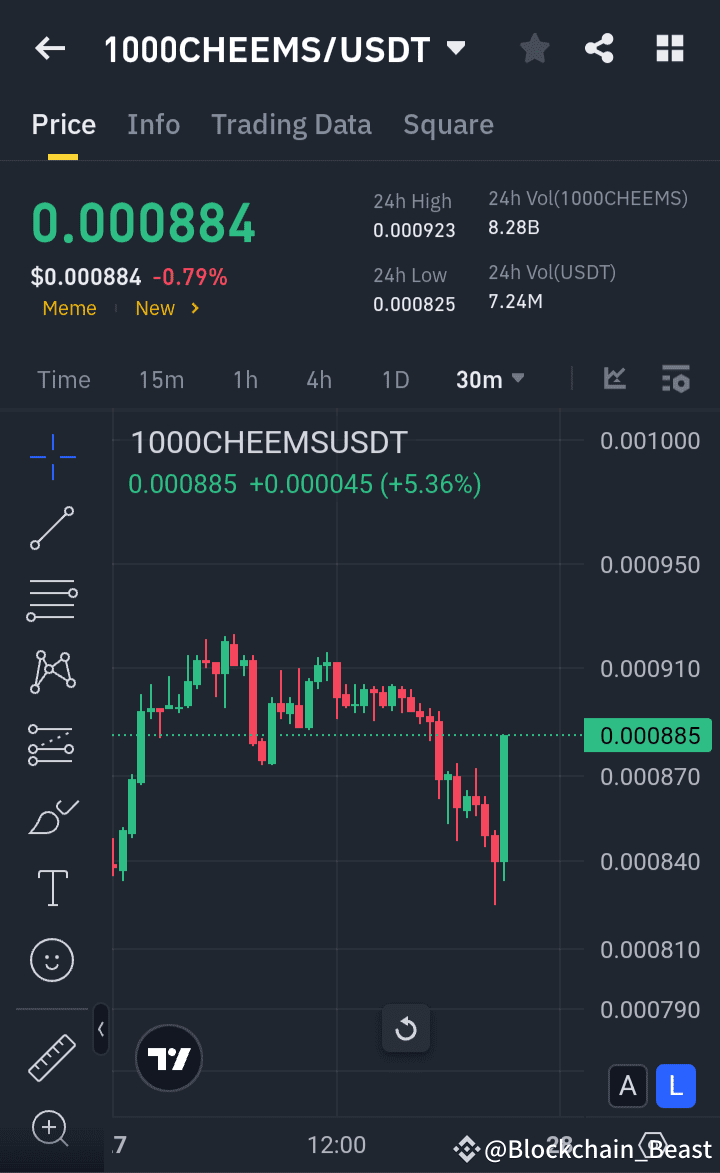Screen dimensions: 720x1173
Task: Toggle log scale with the L button
Action: pyautogui.click(x=675, y=1086)
